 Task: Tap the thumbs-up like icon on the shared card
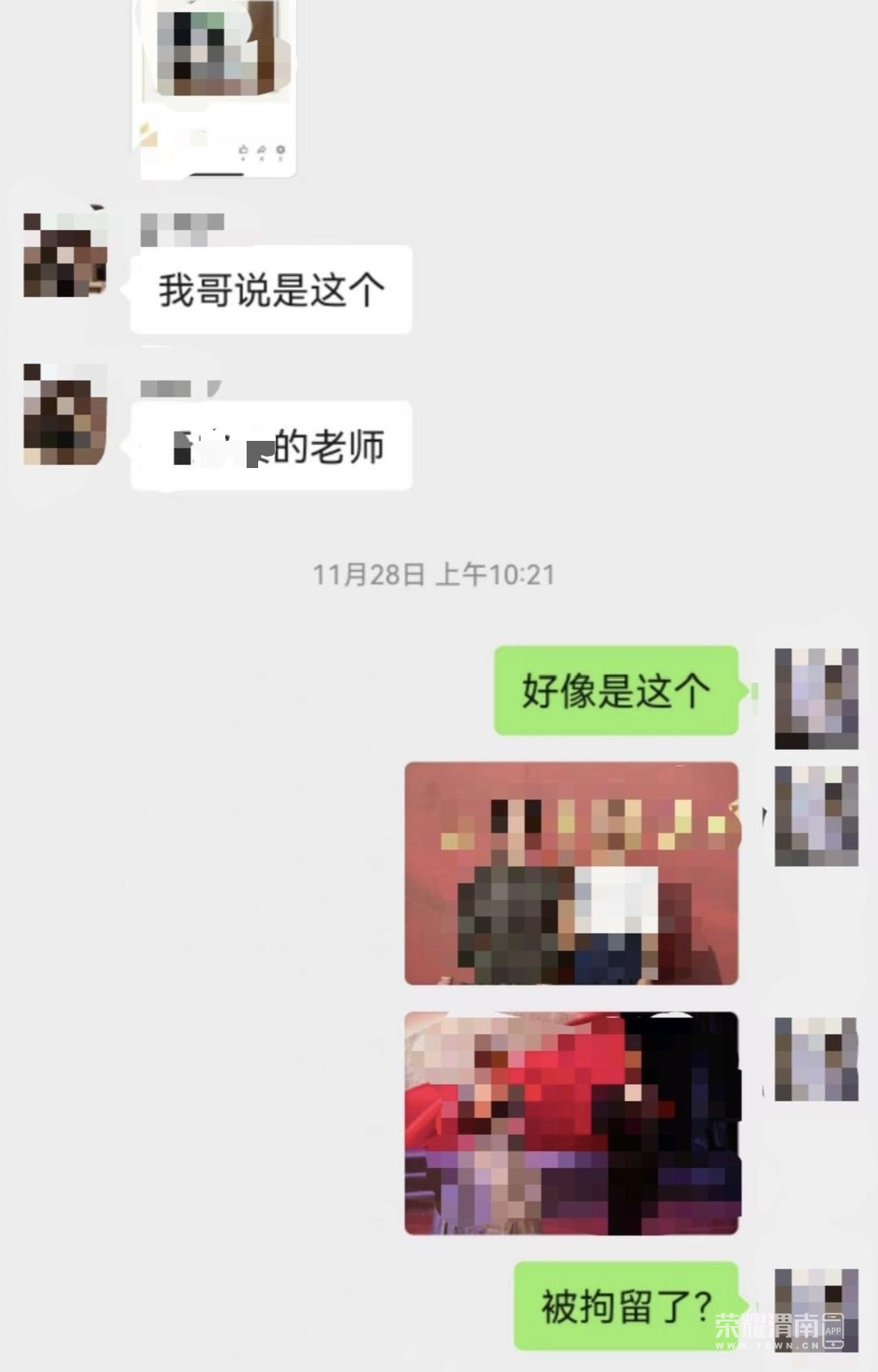[x=244, y=151]
